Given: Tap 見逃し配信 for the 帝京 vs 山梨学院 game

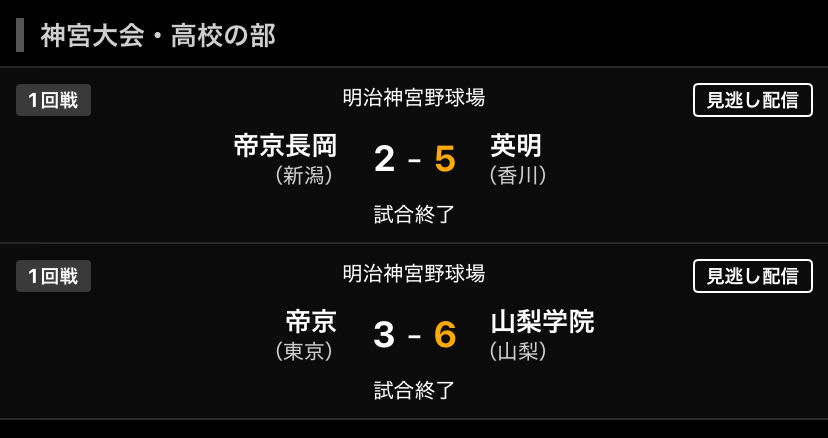Looking at the screenshot, I should click(752, 276).
